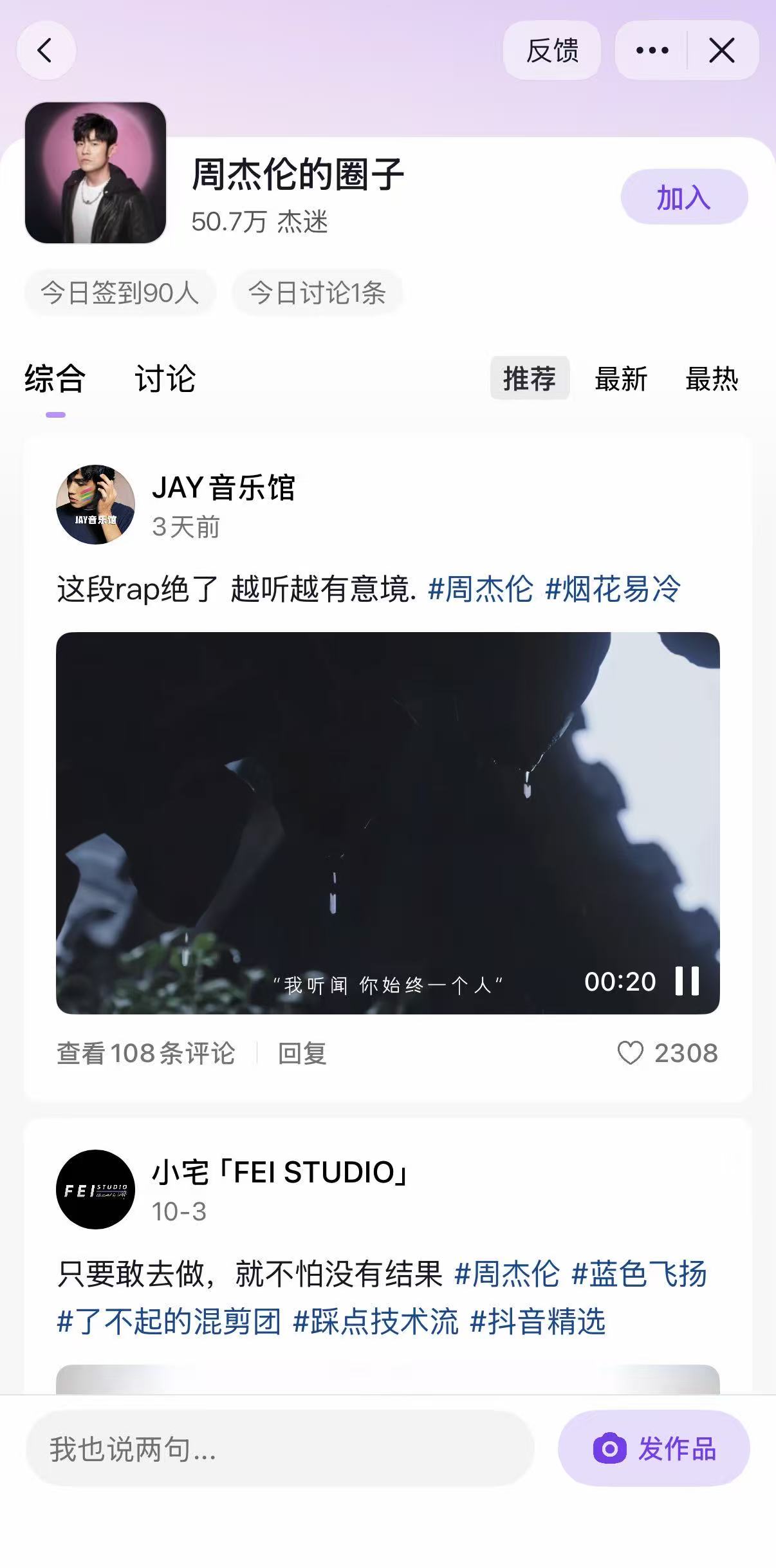The width and height of the screenshot is (776, 1568).
Task: Open 今日讨论1条 details
Action: pos(318,292)
